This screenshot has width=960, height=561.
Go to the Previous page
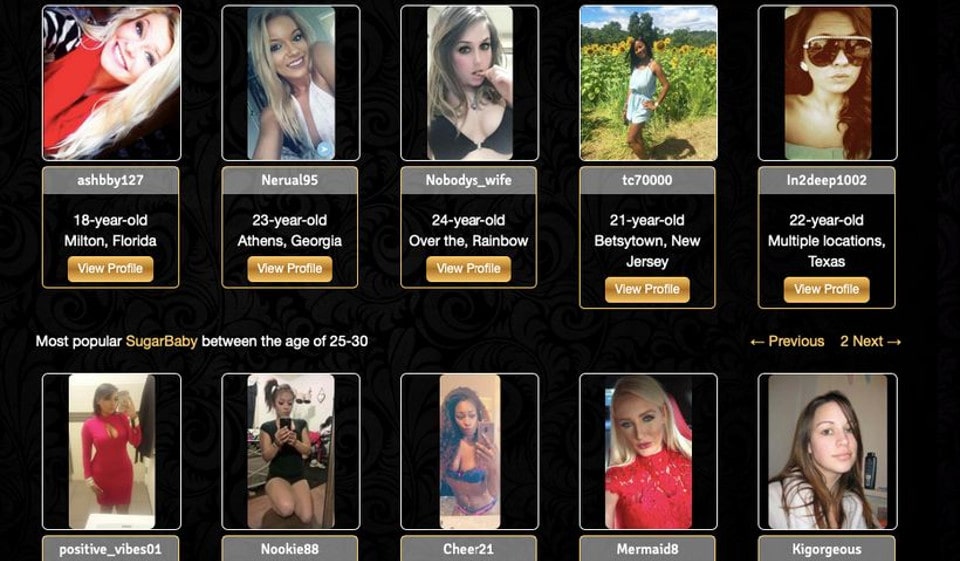pyautogui.click(x=787, y=342)
